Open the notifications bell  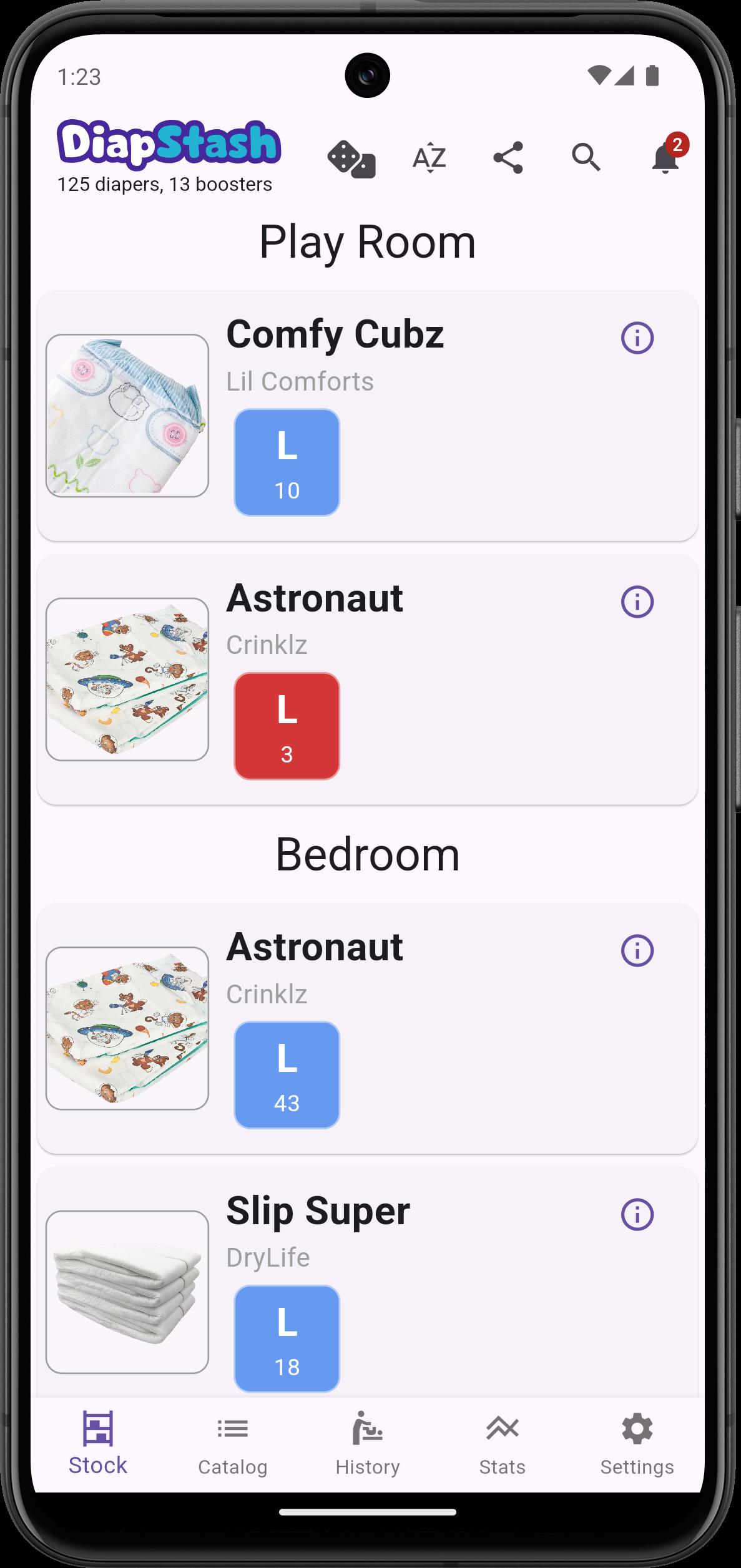(x=665, y=156)
